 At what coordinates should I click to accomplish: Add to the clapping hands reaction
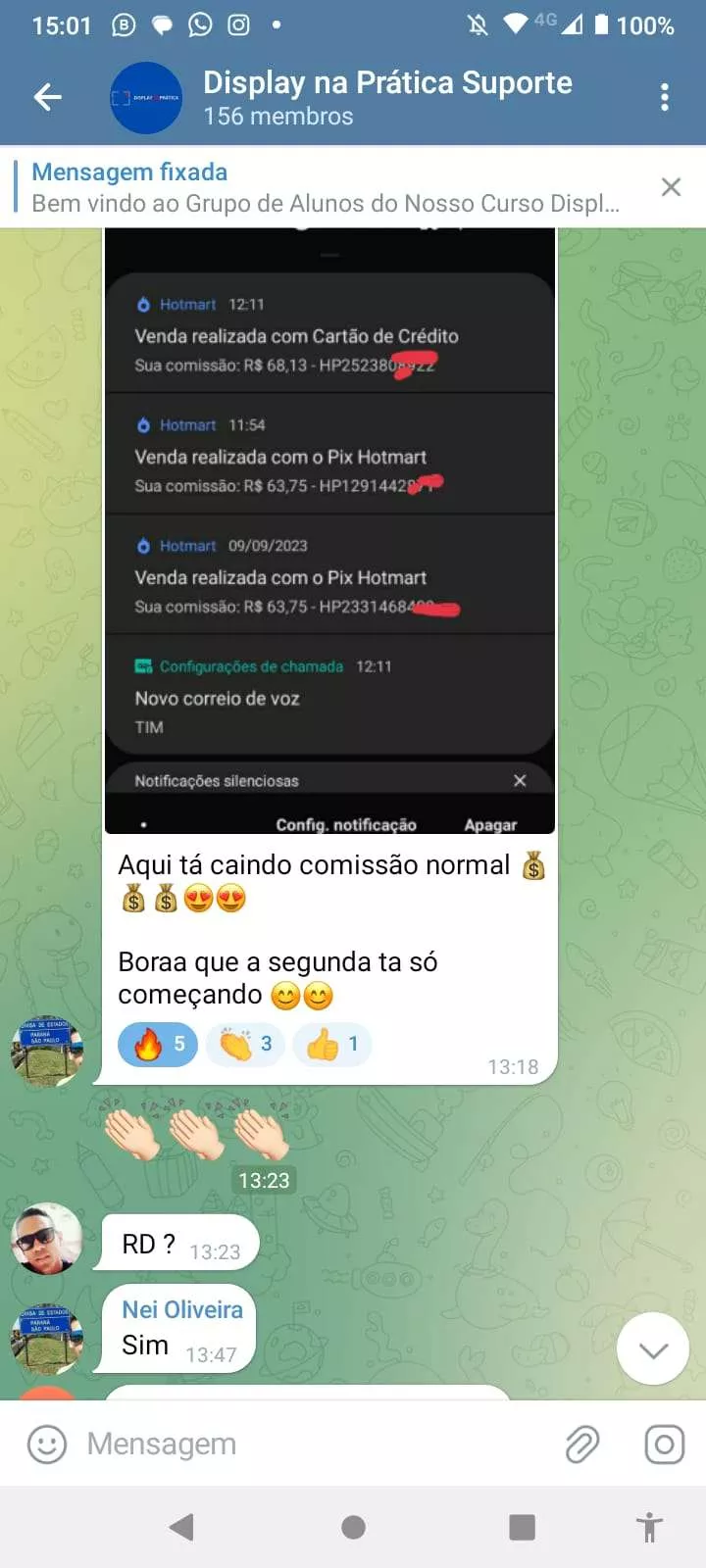(245, 1045)
